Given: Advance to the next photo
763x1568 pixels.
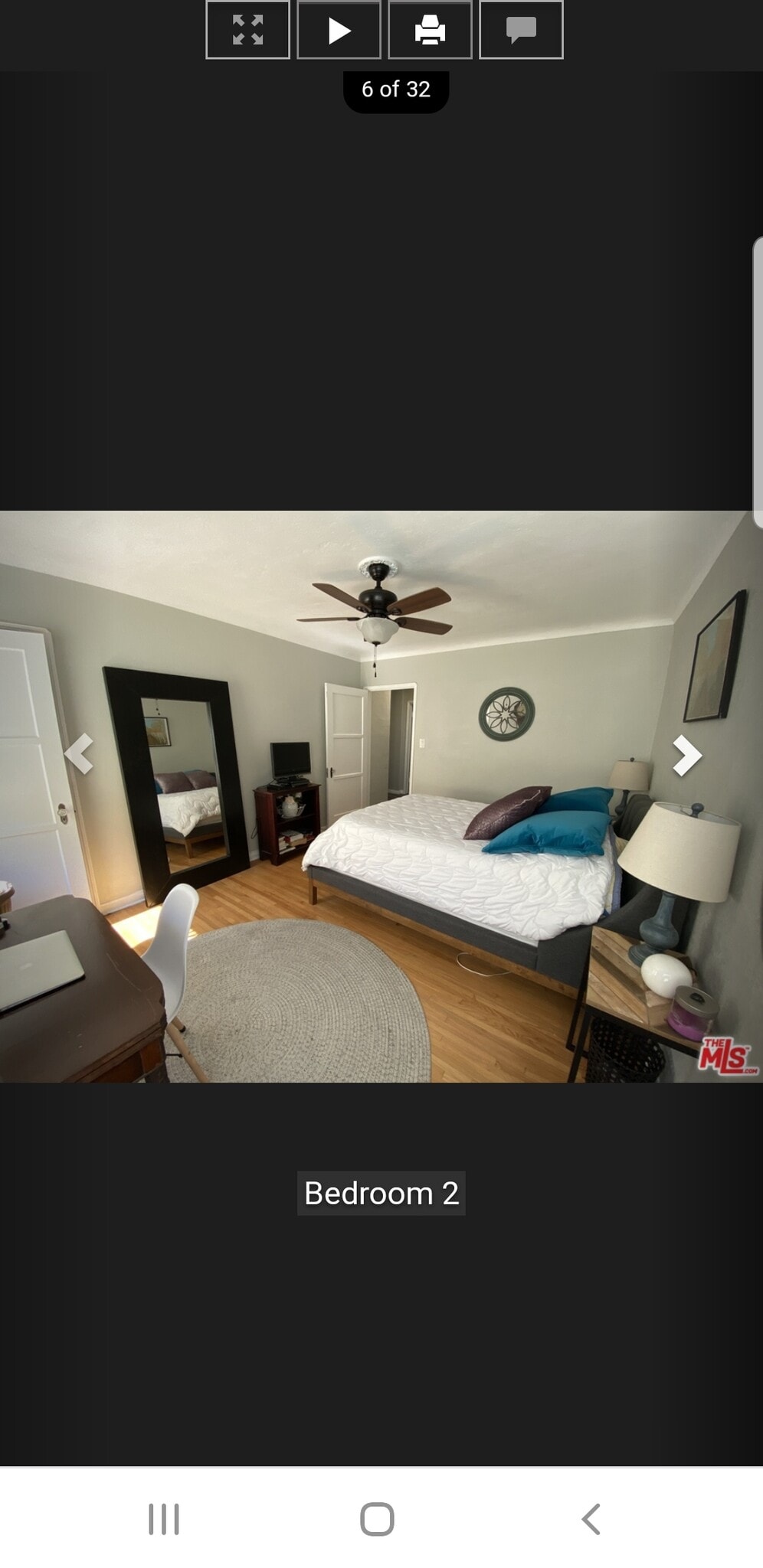Looking at the screenshot, I should click(686, 756).
